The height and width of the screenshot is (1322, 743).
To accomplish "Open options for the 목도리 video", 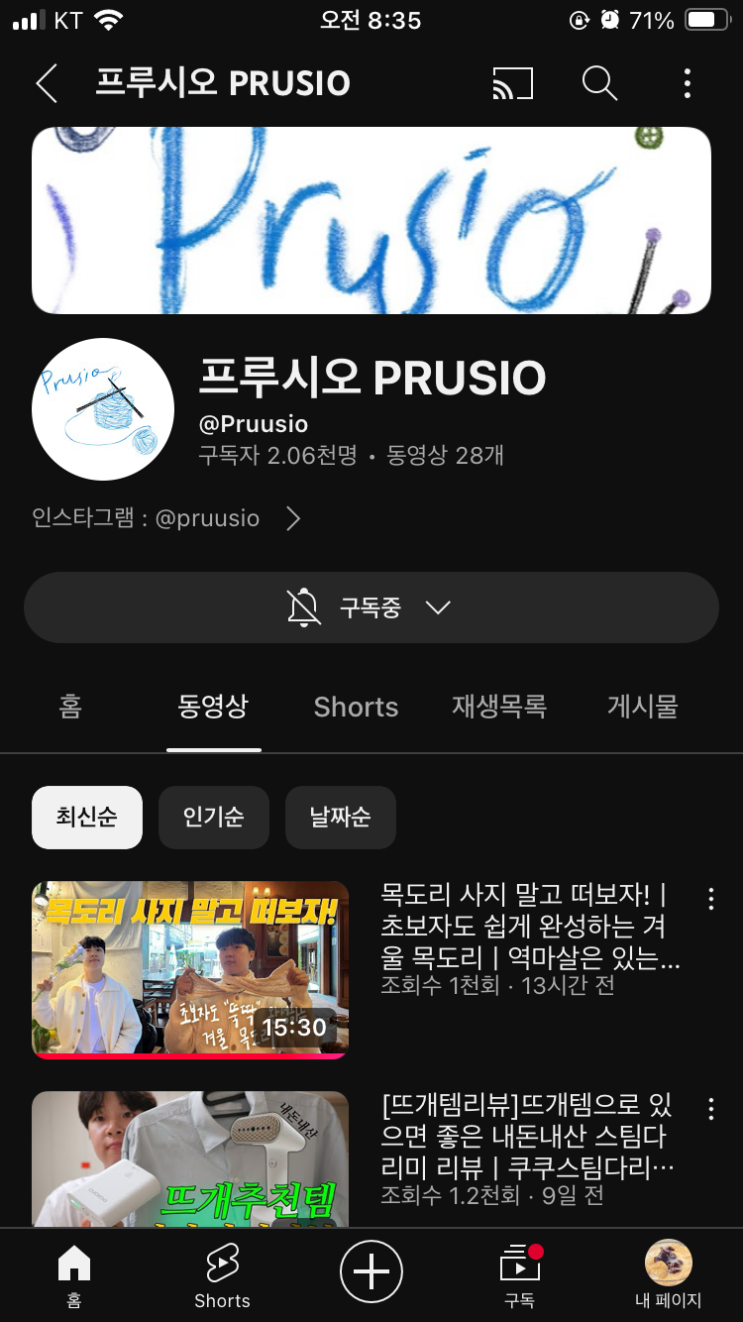I will click(x=711, y=899).
